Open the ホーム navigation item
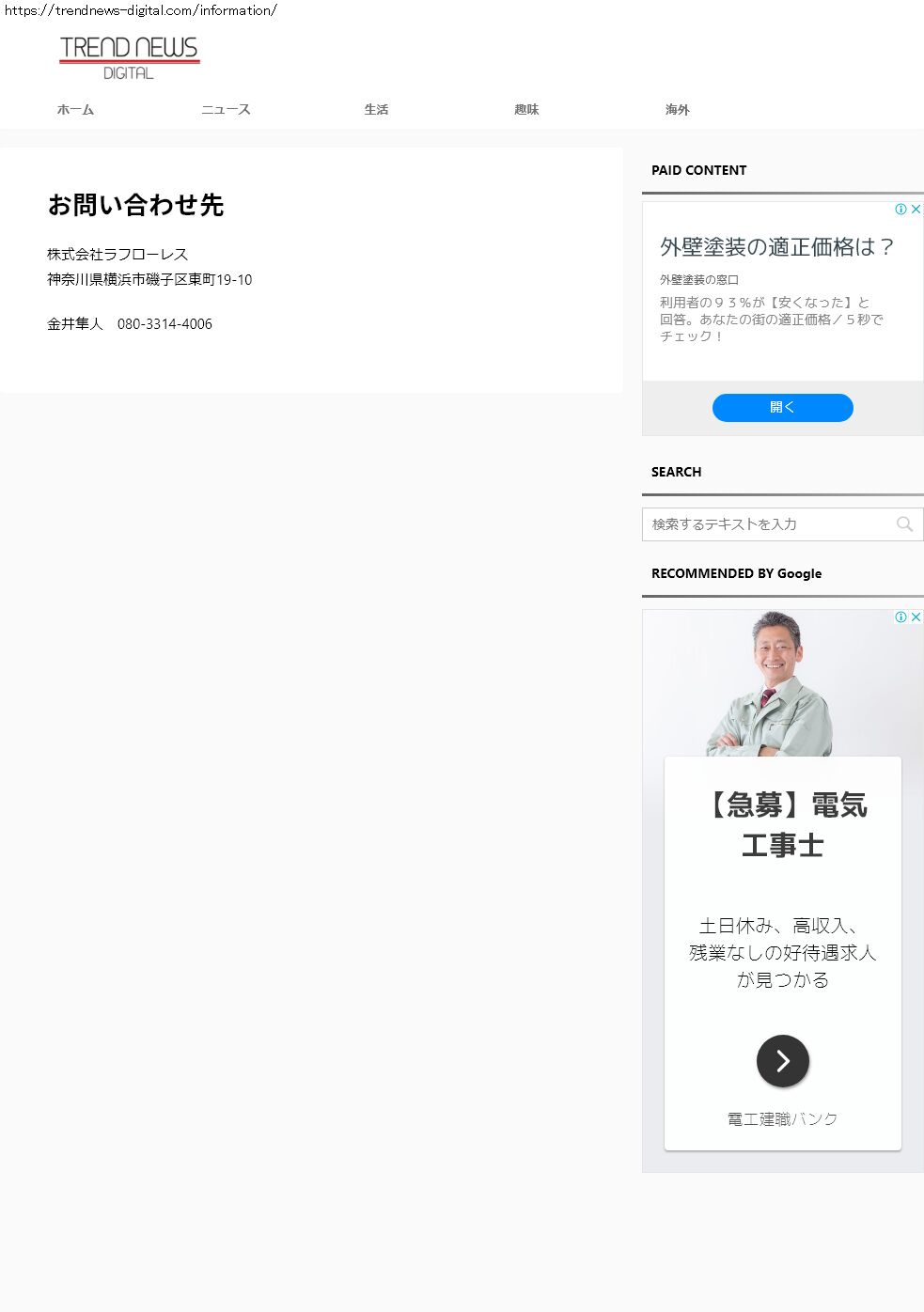Image resolution: width=924 pixels, height=1312 pixels. click(x=75, y=110)
